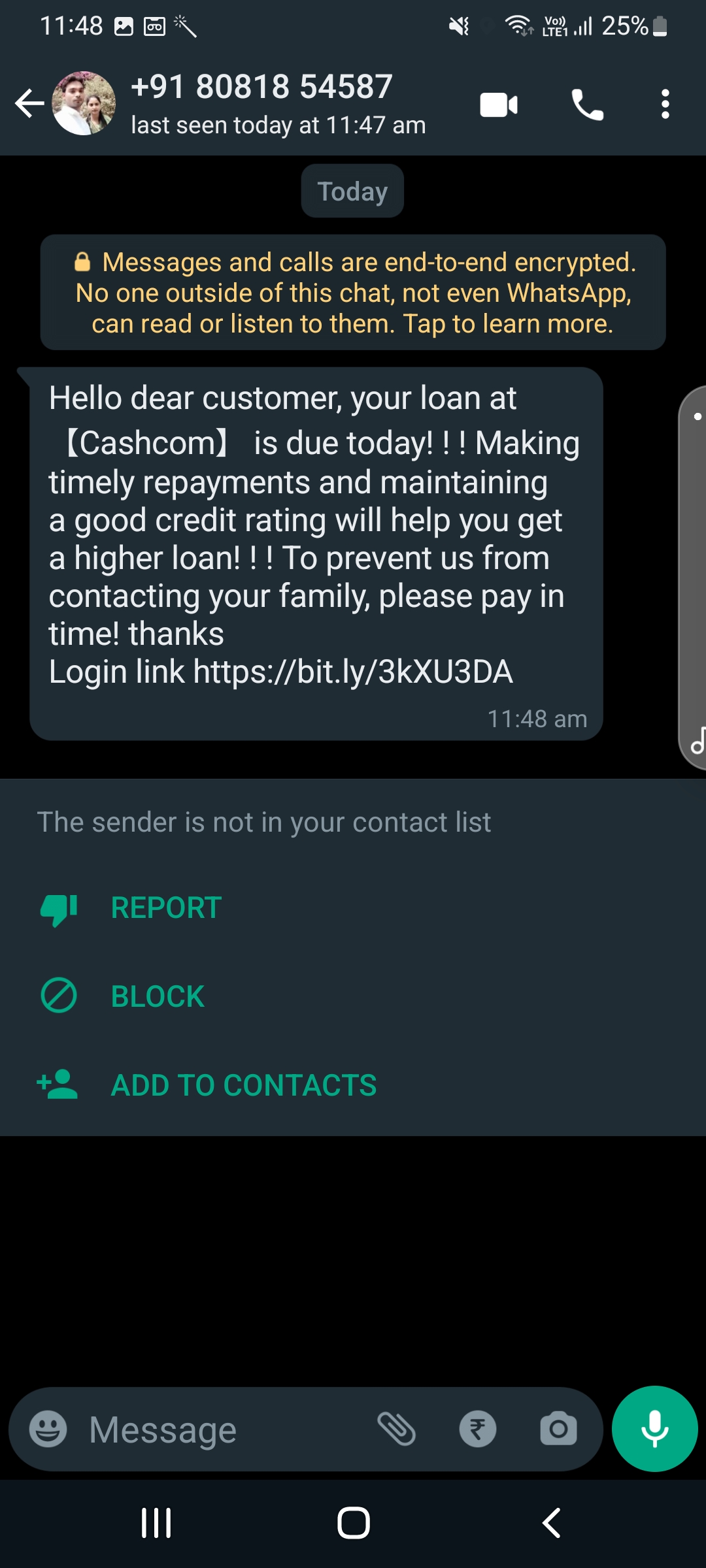Open the emoji picker
This screenshot has width=706, height=1568.
coord(48,1429)
